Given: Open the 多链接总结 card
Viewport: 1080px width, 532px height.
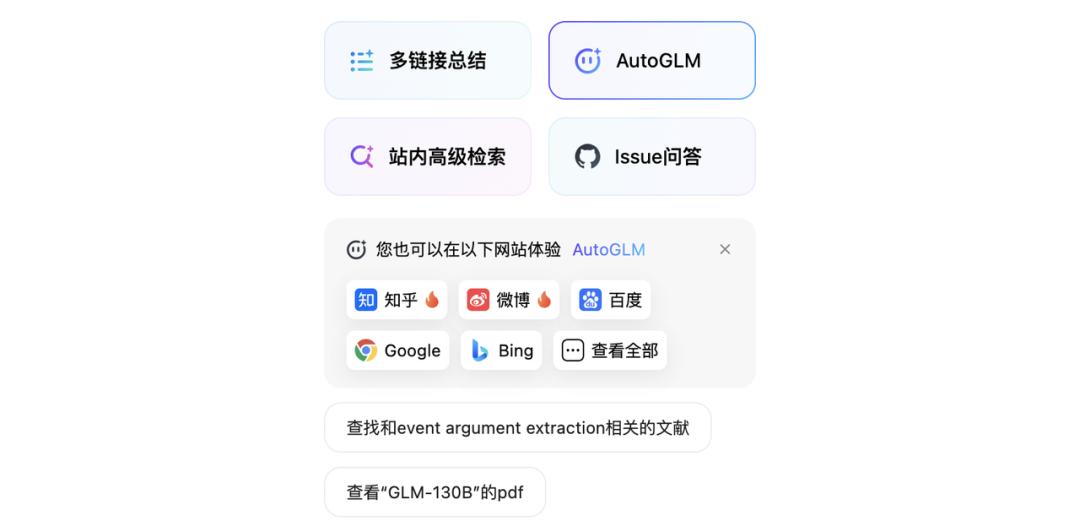Looking at the screenshot, I should (x=427, y=61).
